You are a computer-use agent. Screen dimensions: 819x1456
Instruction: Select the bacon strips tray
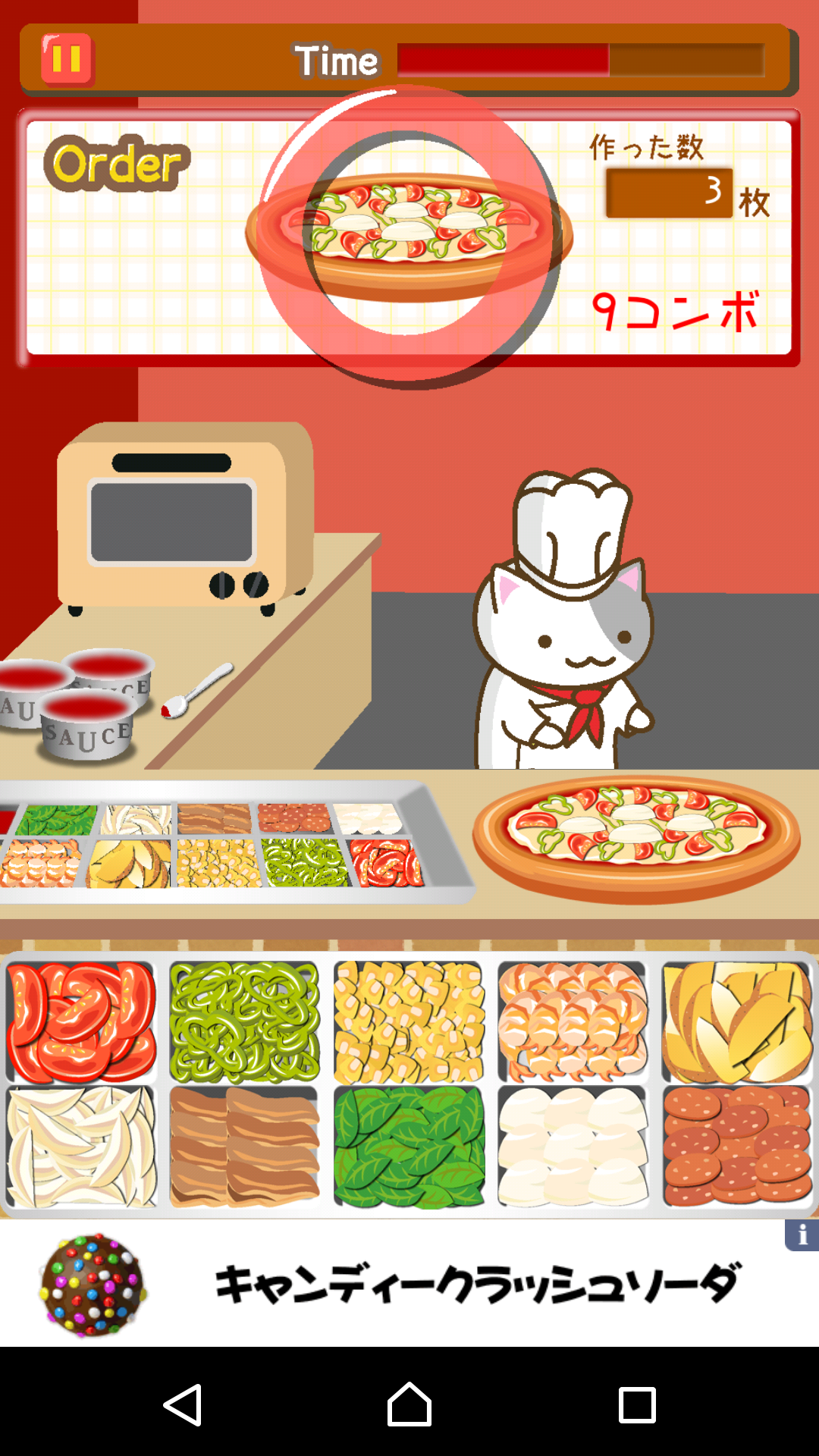click(244, 1147)
